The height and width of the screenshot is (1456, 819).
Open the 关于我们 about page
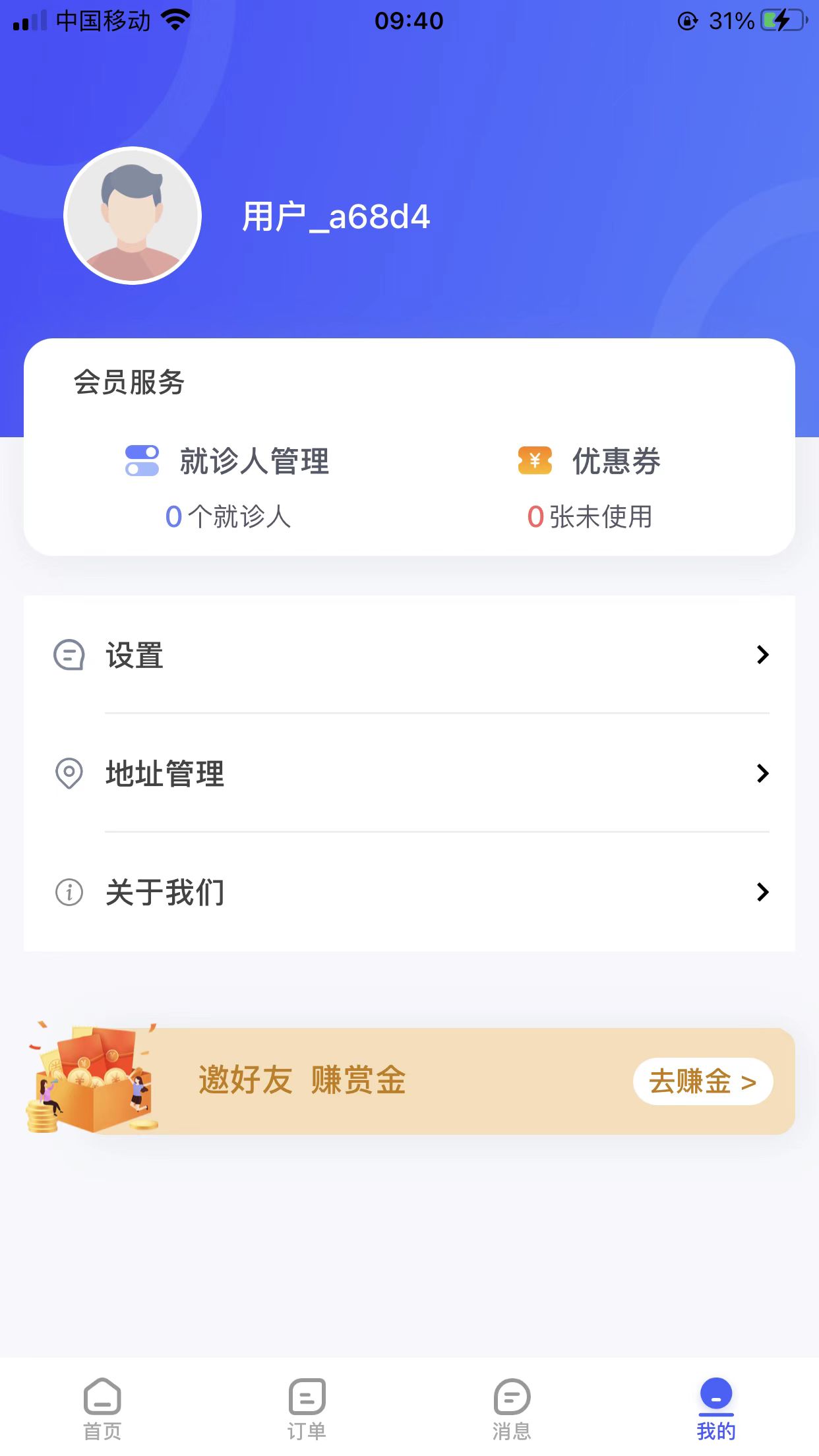pos(409,892)
